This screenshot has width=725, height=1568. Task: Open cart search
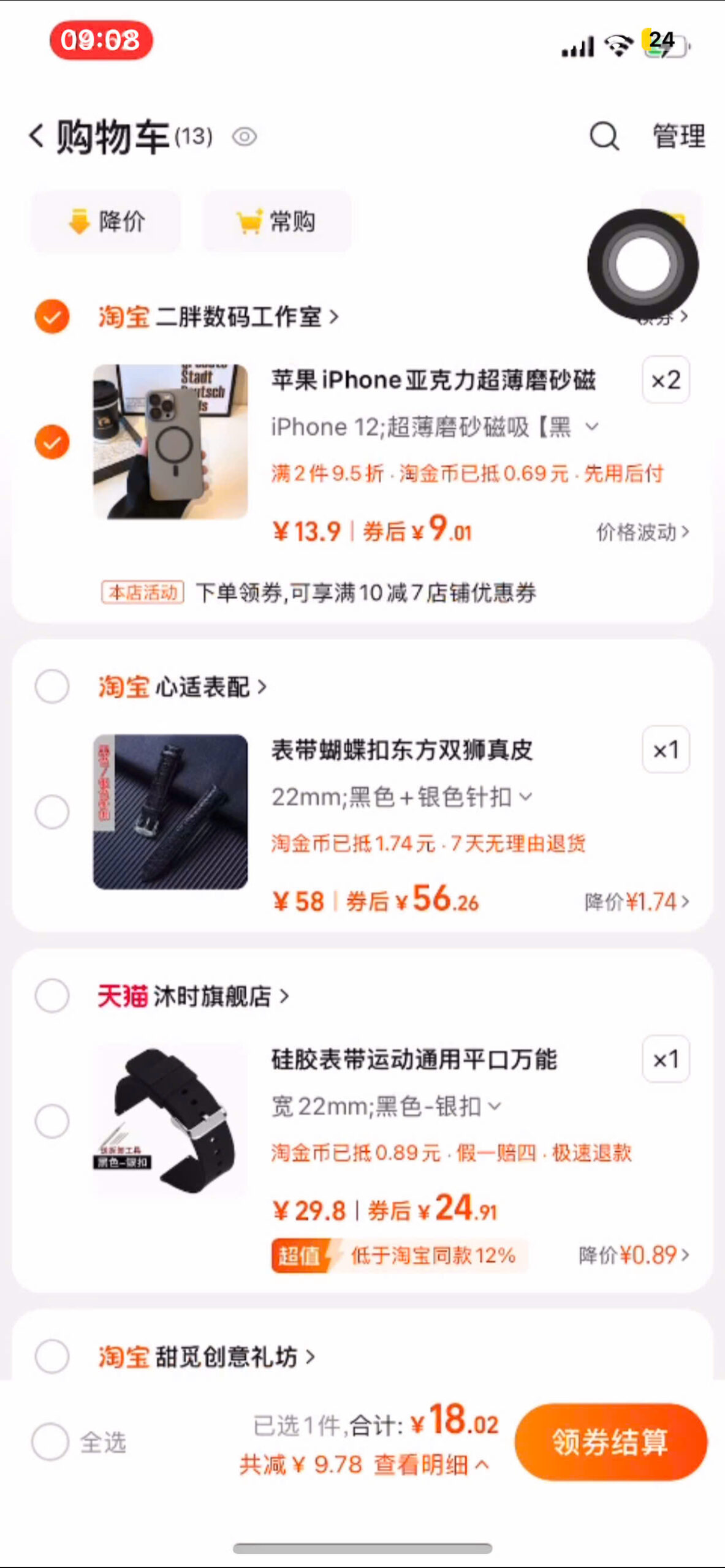(x=604, y=135)
